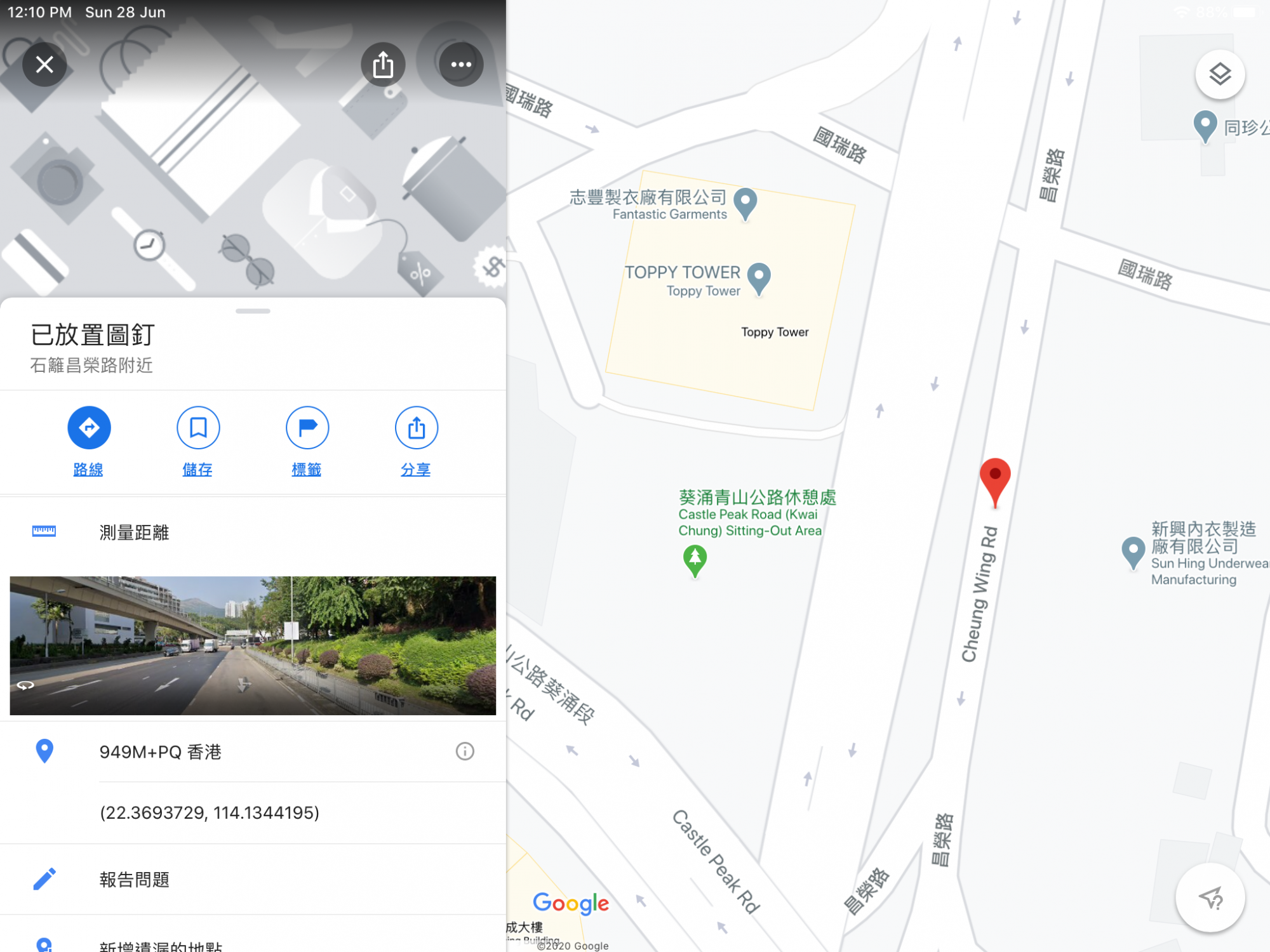Viewport: 1270px width, 952px height.
Task: Open the three-dot overflow menu
Action: tap(460, 64)
